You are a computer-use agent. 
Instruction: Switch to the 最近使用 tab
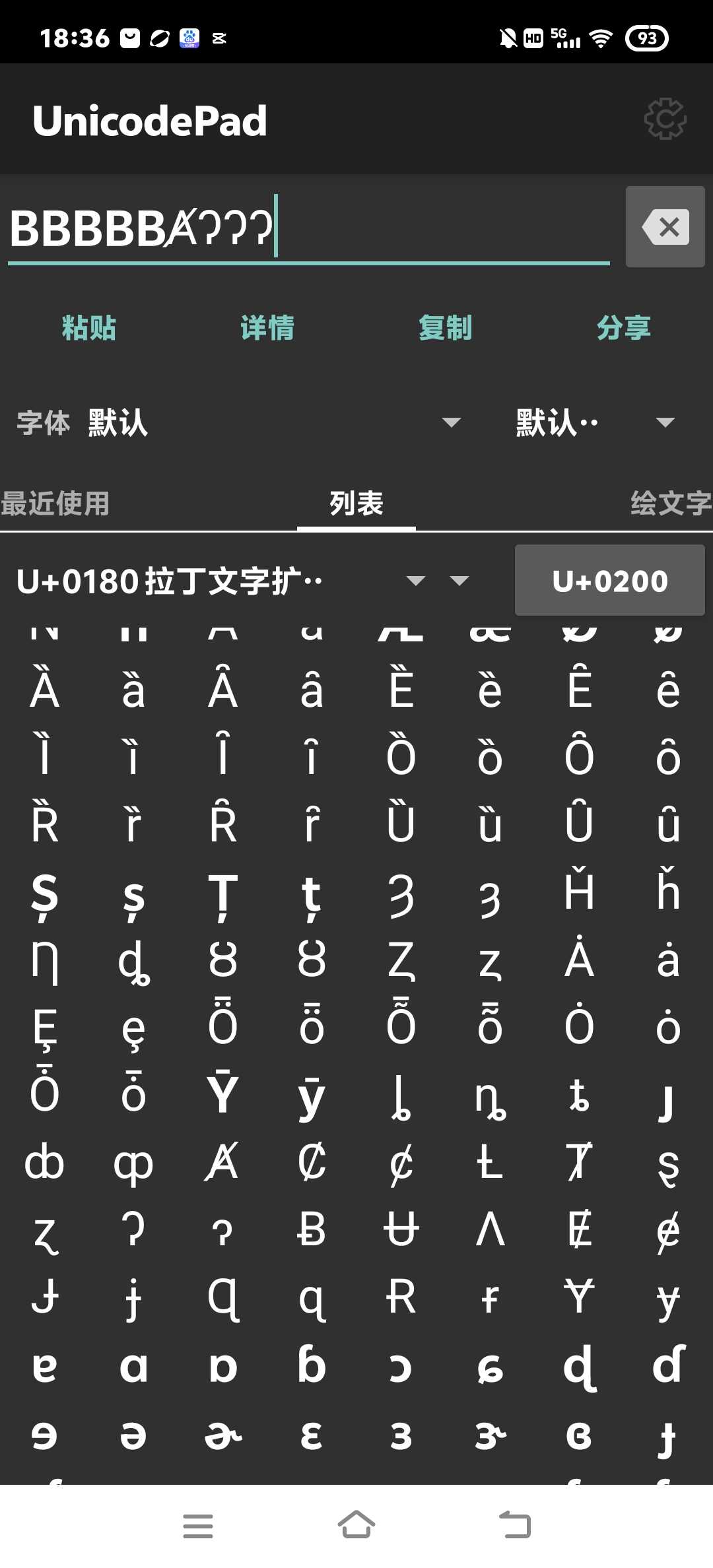(x=55, y=504)
